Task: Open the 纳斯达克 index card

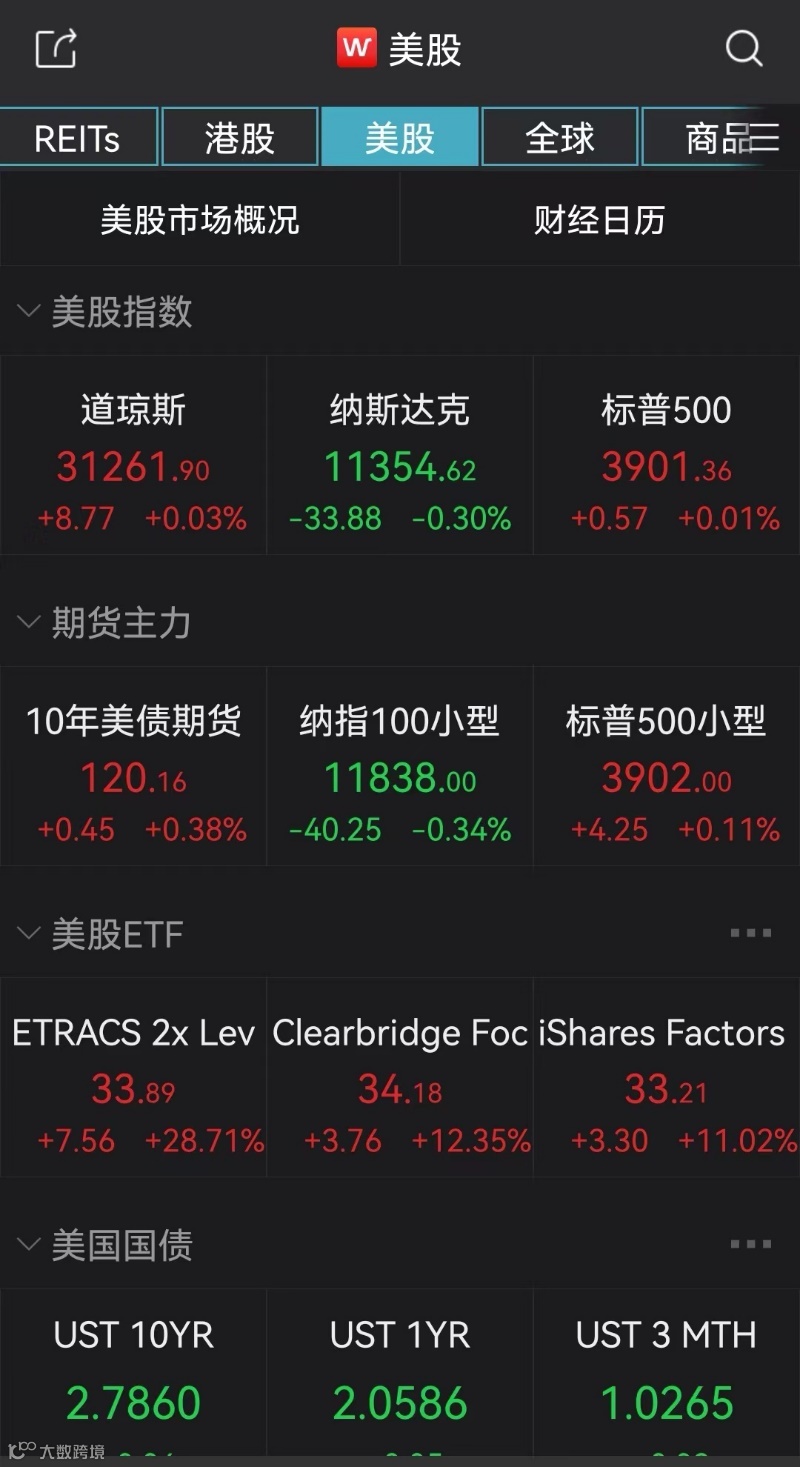Action: tap(400, 456)
